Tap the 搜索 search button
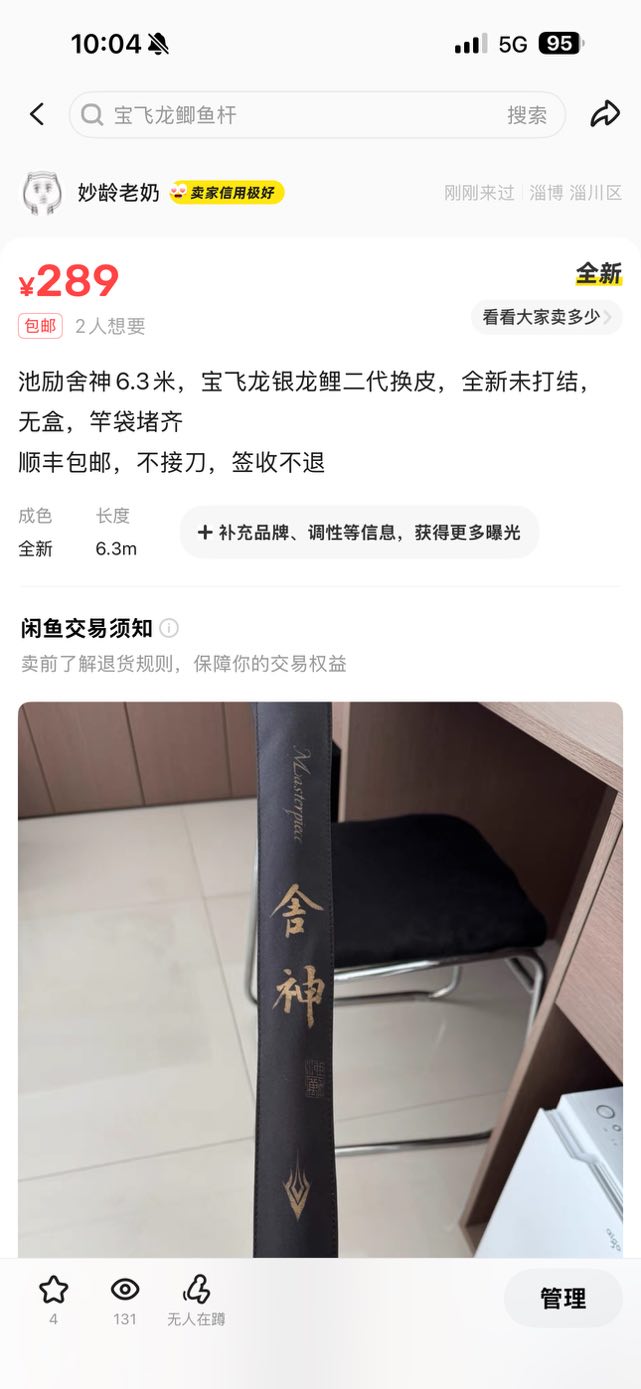Viewport: 641px width, 1389px height. tap(526, 115)
